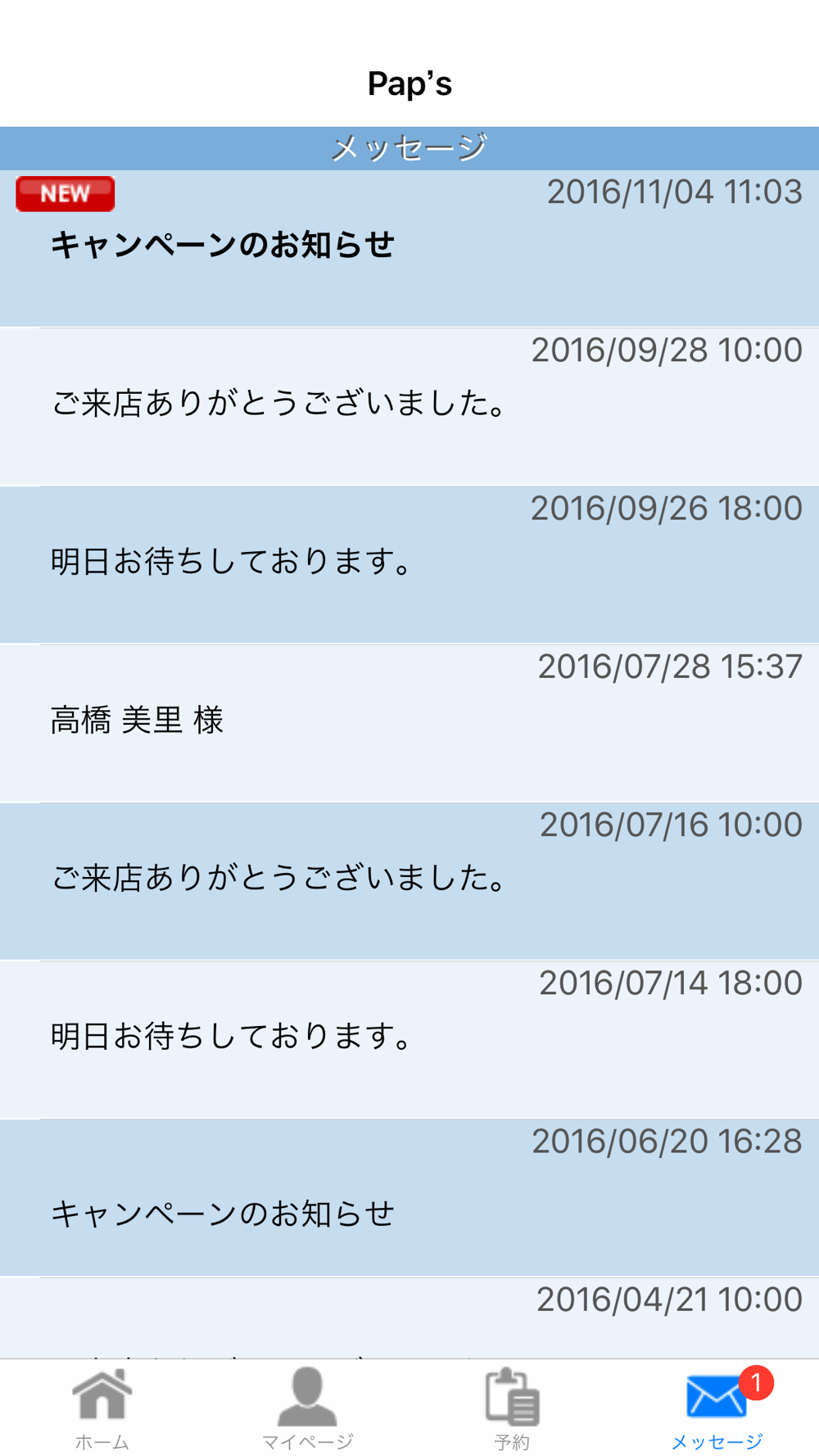The height and width of the screenshot is (1456, 819).
Task: Select the メッセージ tab with badge
Action: pyautogui.click(x=717, y=1409)
